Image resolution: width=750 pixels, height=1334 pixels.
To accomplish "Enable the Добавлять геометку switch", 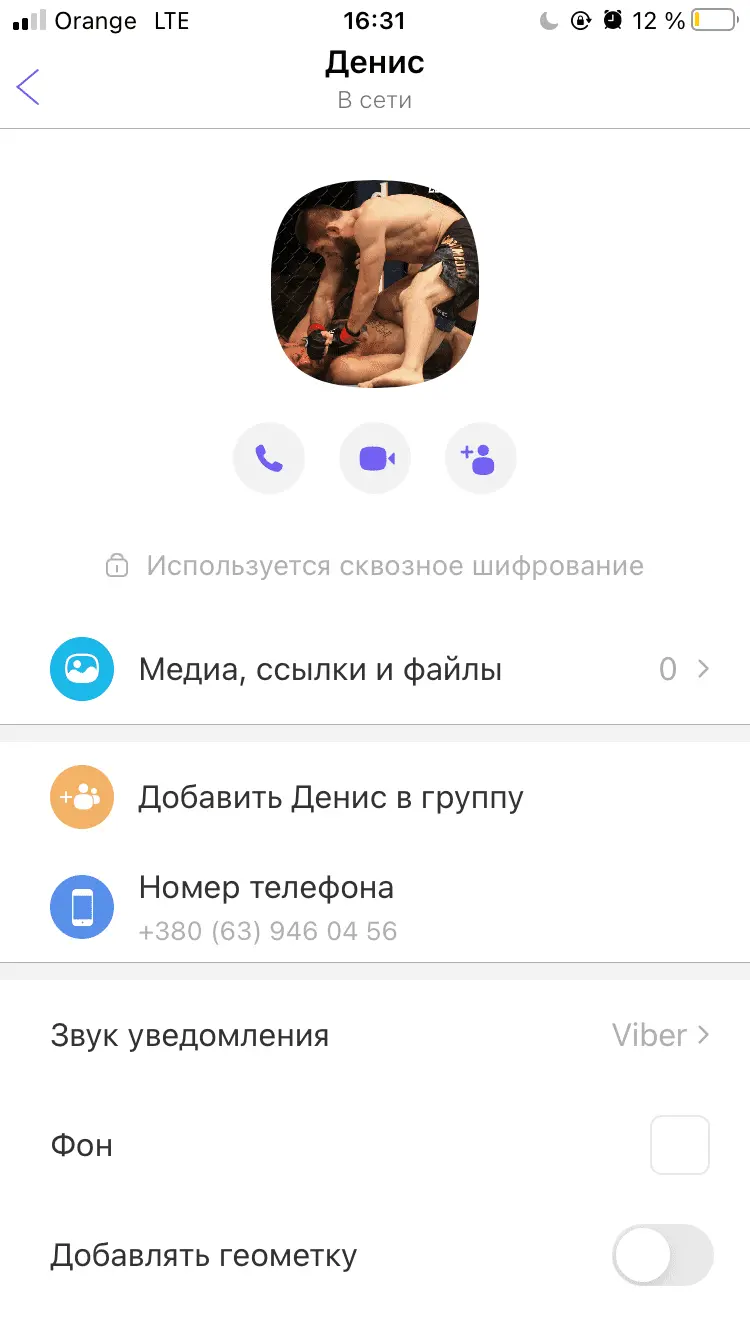I will click(662, 1255).
